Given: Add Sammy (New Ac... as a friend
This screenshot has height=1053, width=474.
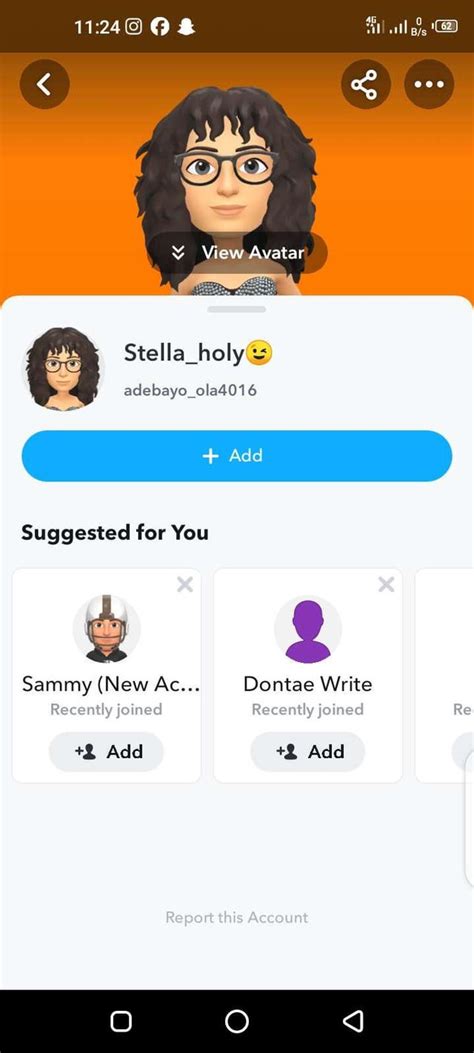Looking at the screenshot, I should click(106, 751).
